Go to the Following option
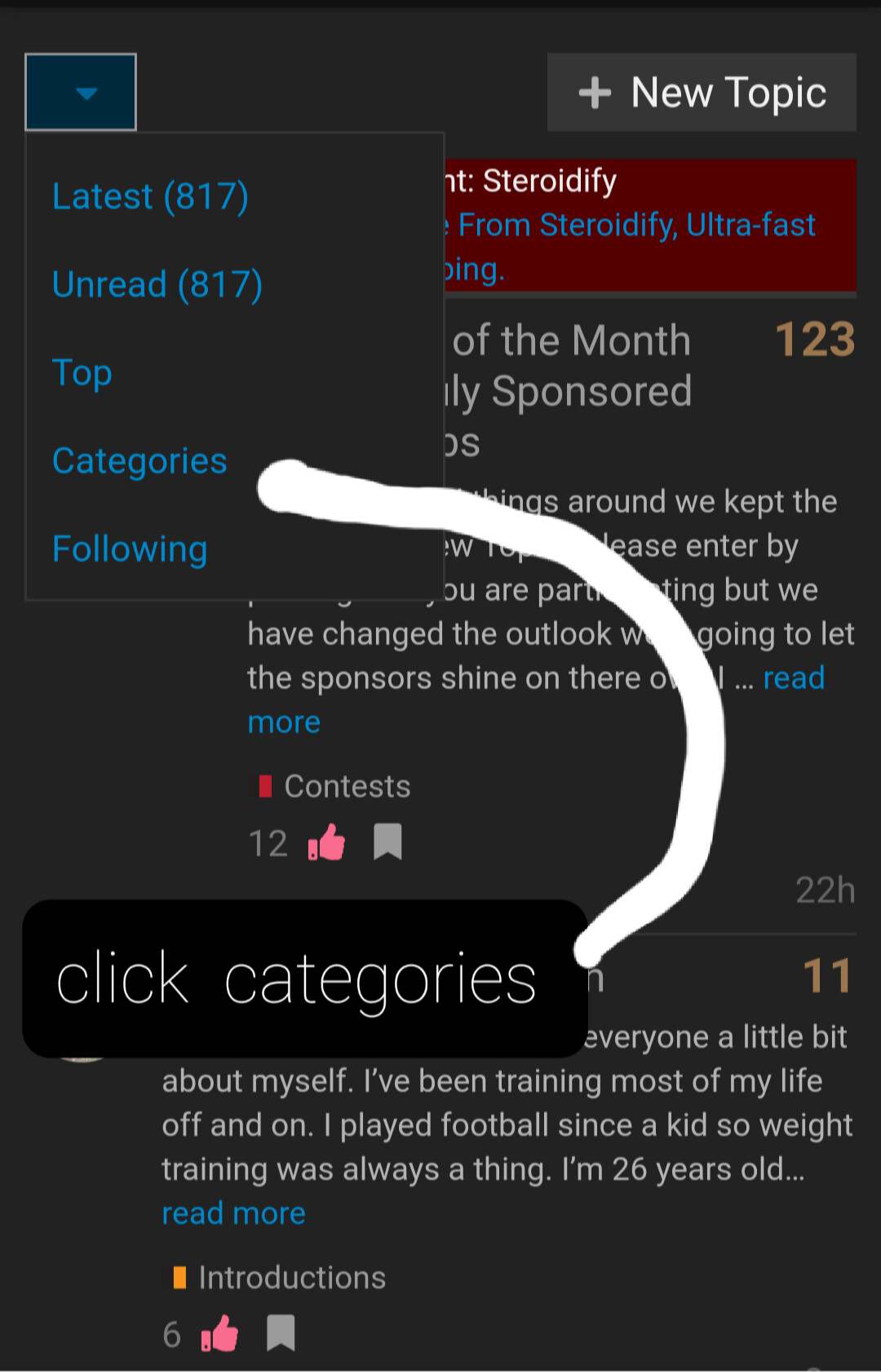The image size is (881, 1372). (x=130, y=549)
